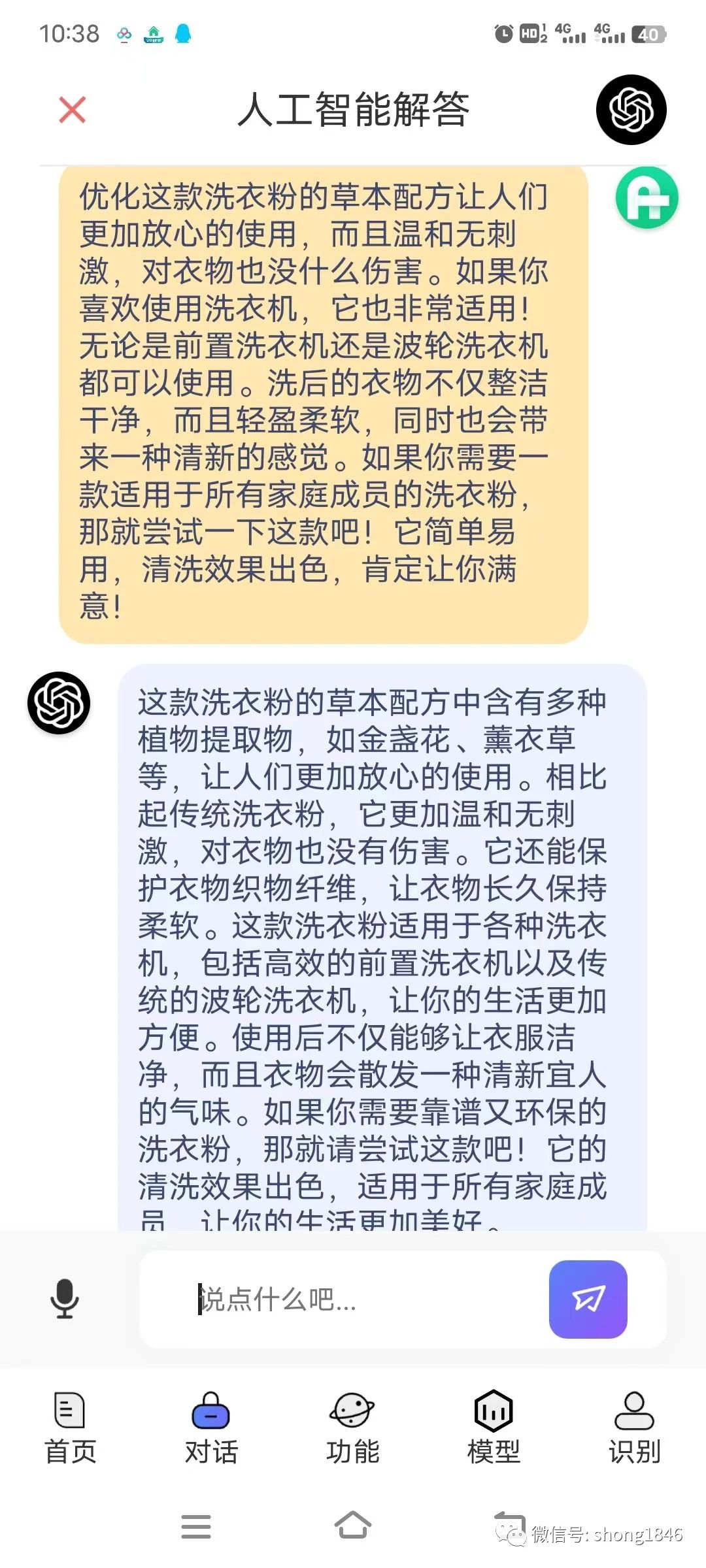Viewport: 706px width, 1568px height.
Task: Focus the '说点什么吧...' message field
Action: (x=366, y=1299)
